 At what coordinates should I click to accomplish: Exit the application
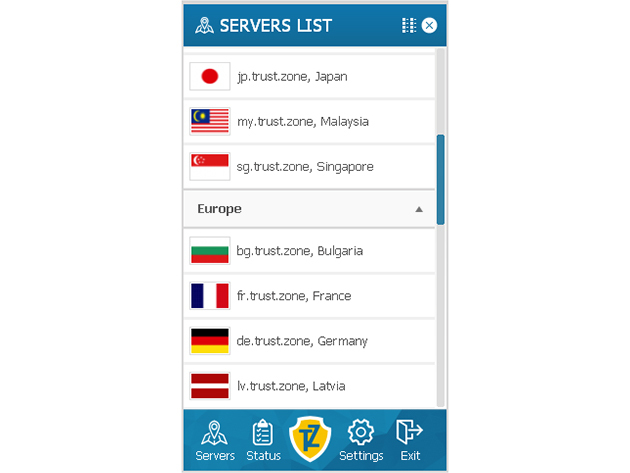[409, 441]
